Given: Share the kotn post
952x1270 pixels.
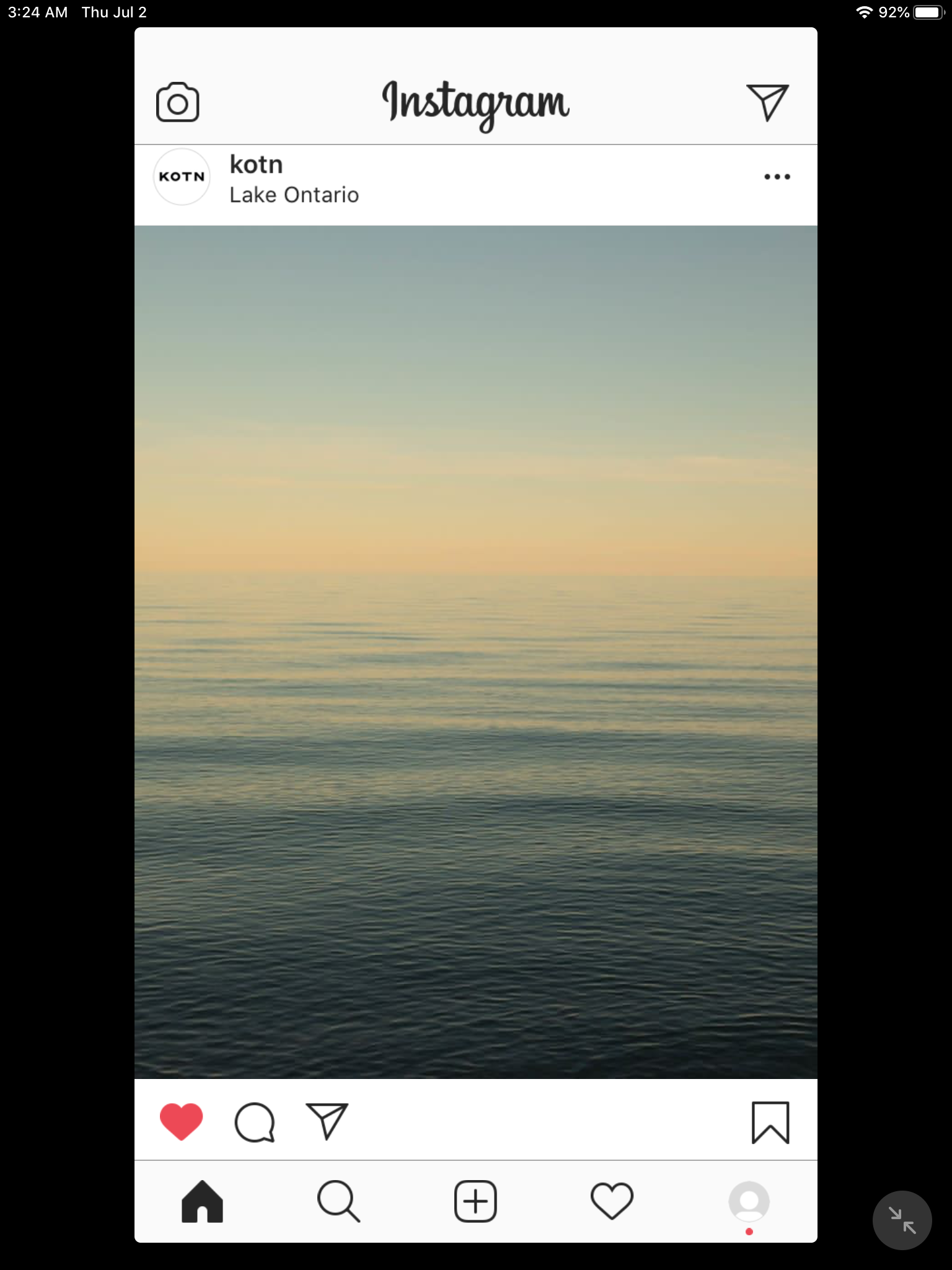Looking at the screenshot, I should click(x=327, y=1122).
